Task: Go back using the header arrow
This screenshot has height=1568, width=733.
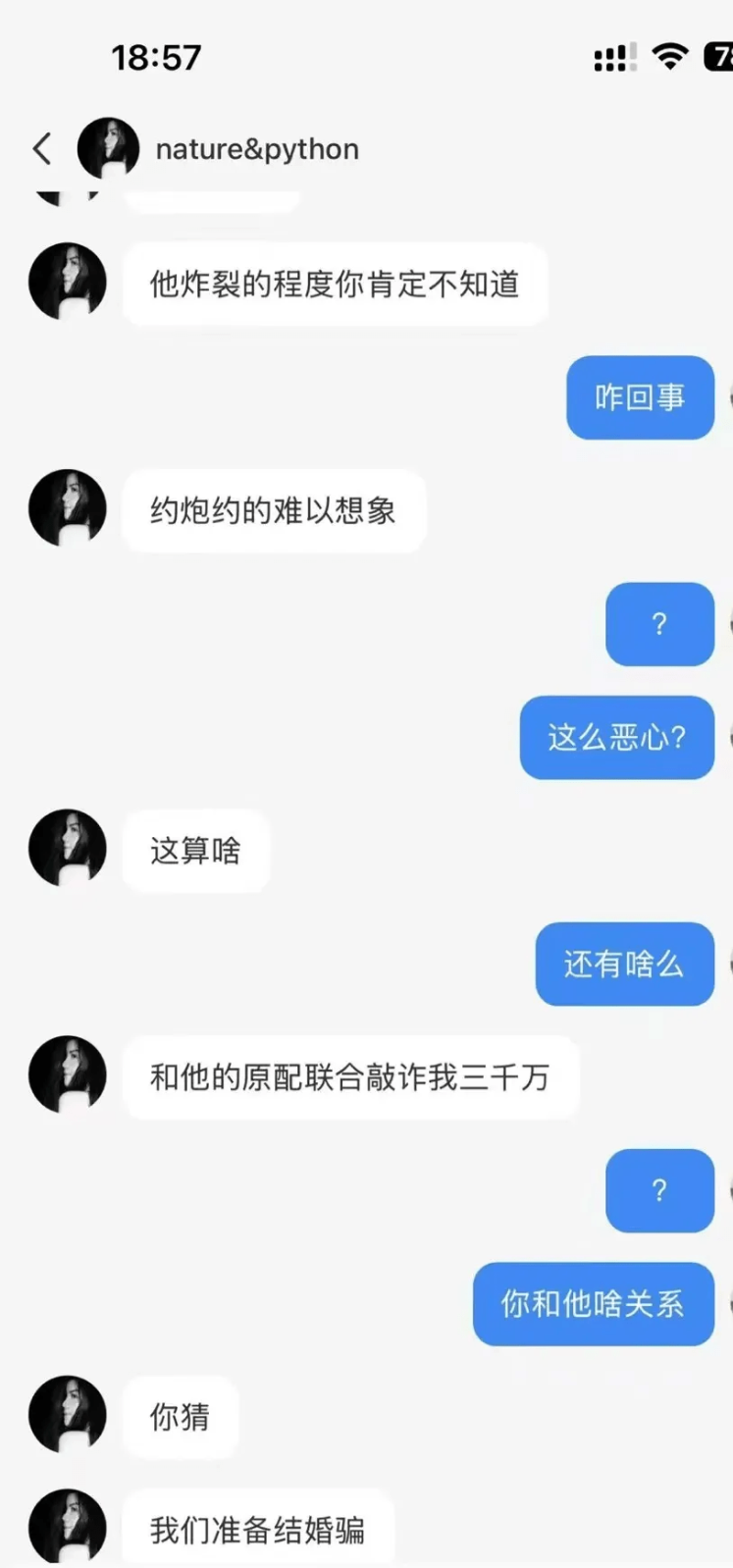Action: click(41, 149)
